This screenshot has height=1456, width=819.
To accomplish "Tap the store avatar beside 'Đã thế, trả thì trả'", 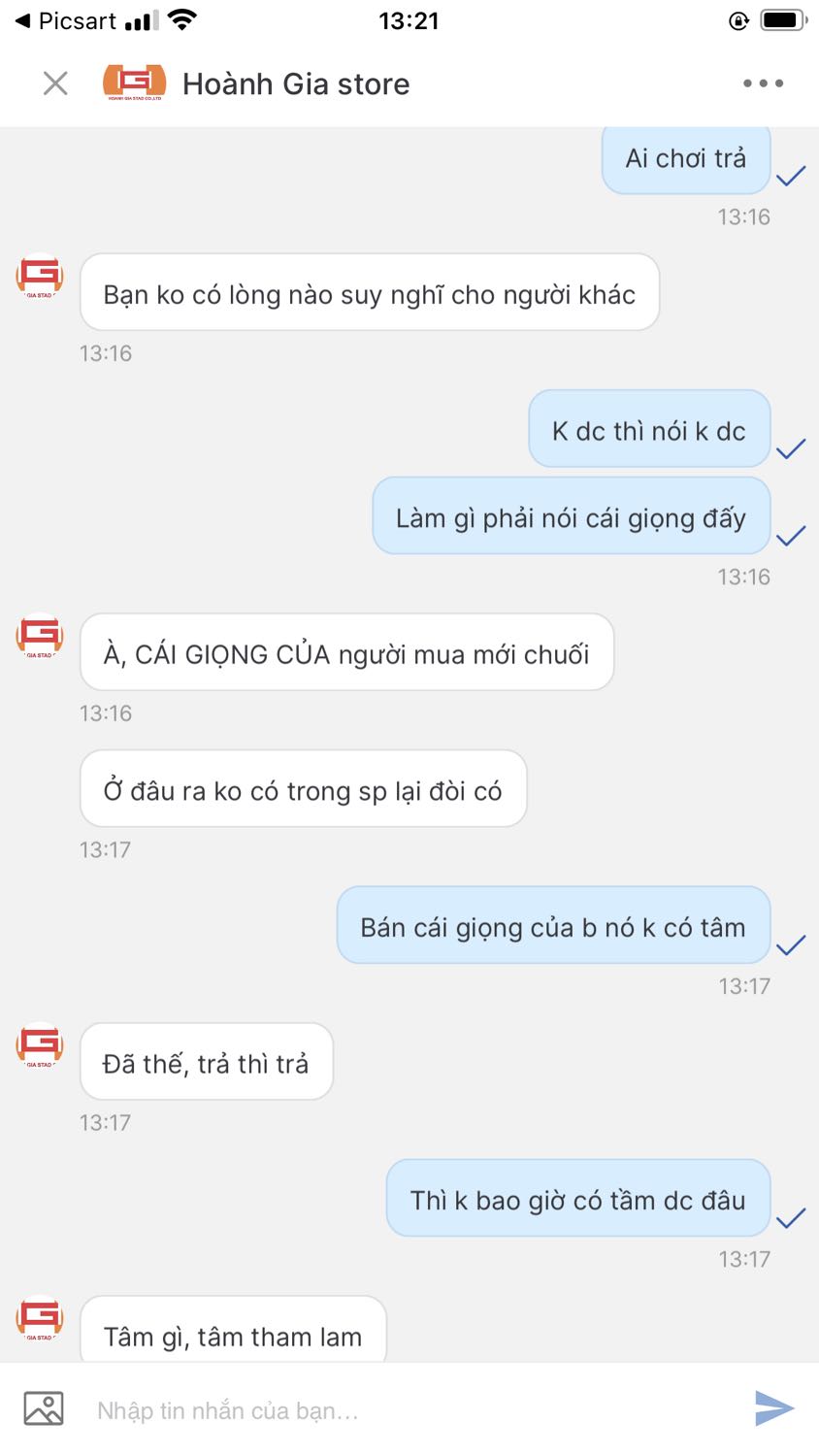I will pyautogui.click(x=38, y=1046).
